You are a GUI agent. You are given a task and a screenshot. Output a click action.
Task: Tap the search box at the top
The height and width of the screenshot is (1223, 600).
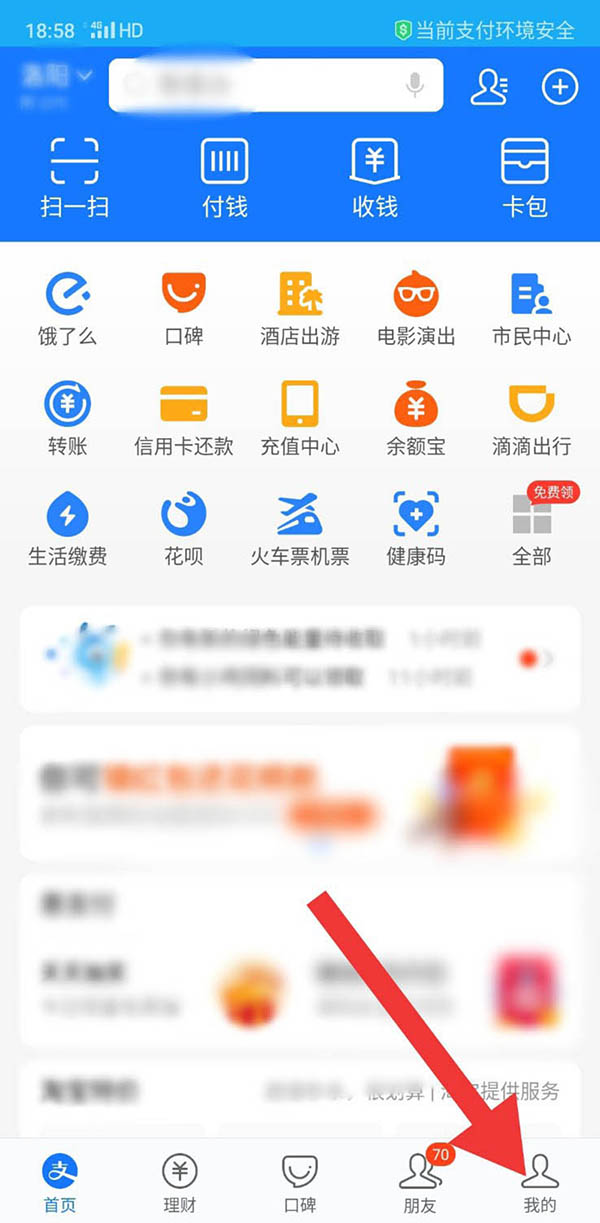(x=275, y=86)
